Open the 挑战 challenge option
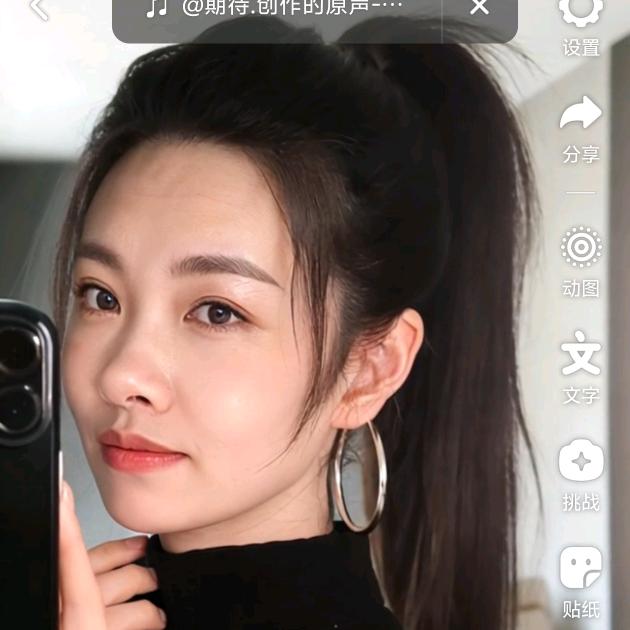Viewport: 630px width, 630px height. 581,475
